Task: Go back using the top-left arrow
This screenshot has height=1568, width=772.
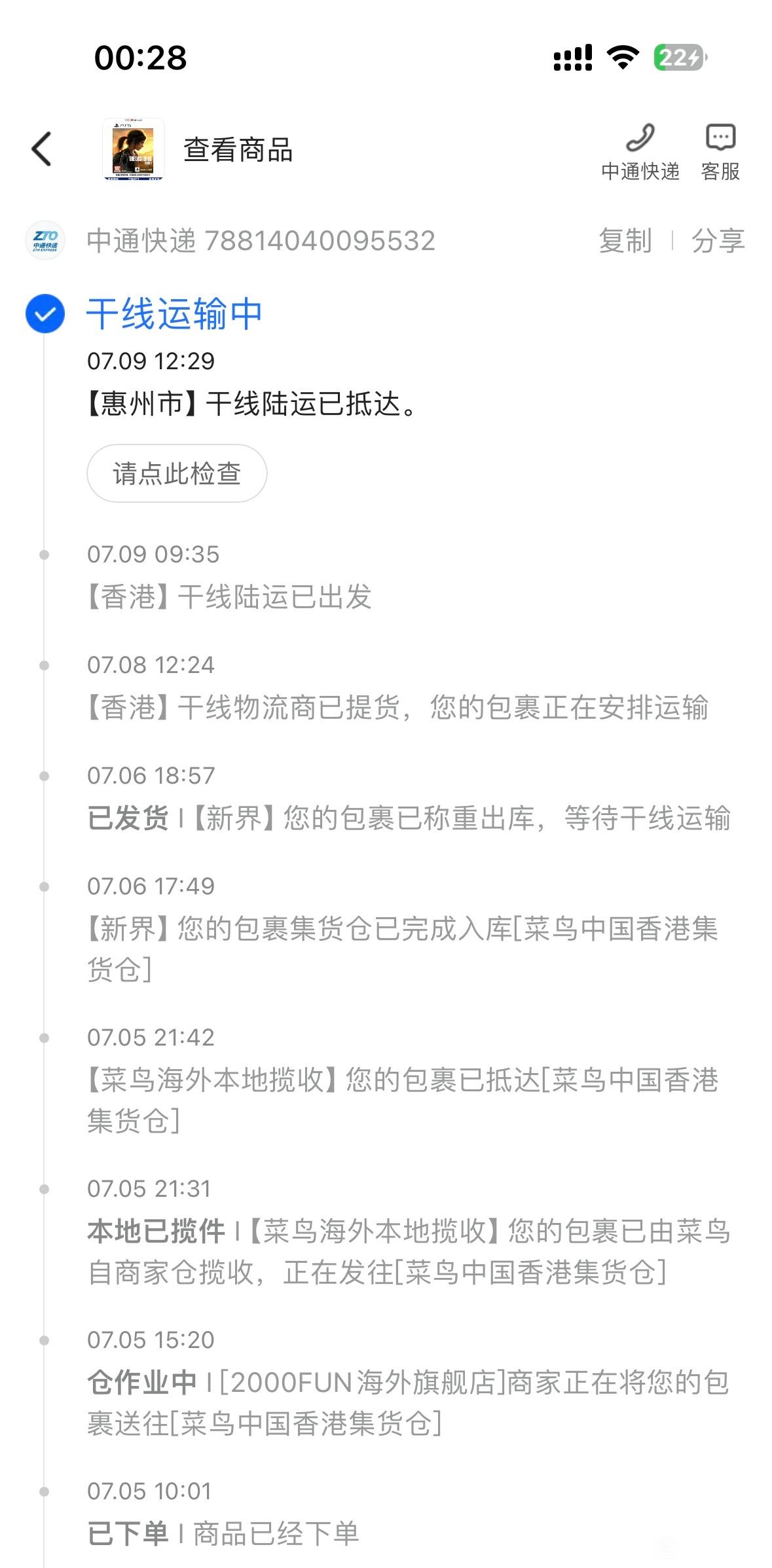Action: 41,149
